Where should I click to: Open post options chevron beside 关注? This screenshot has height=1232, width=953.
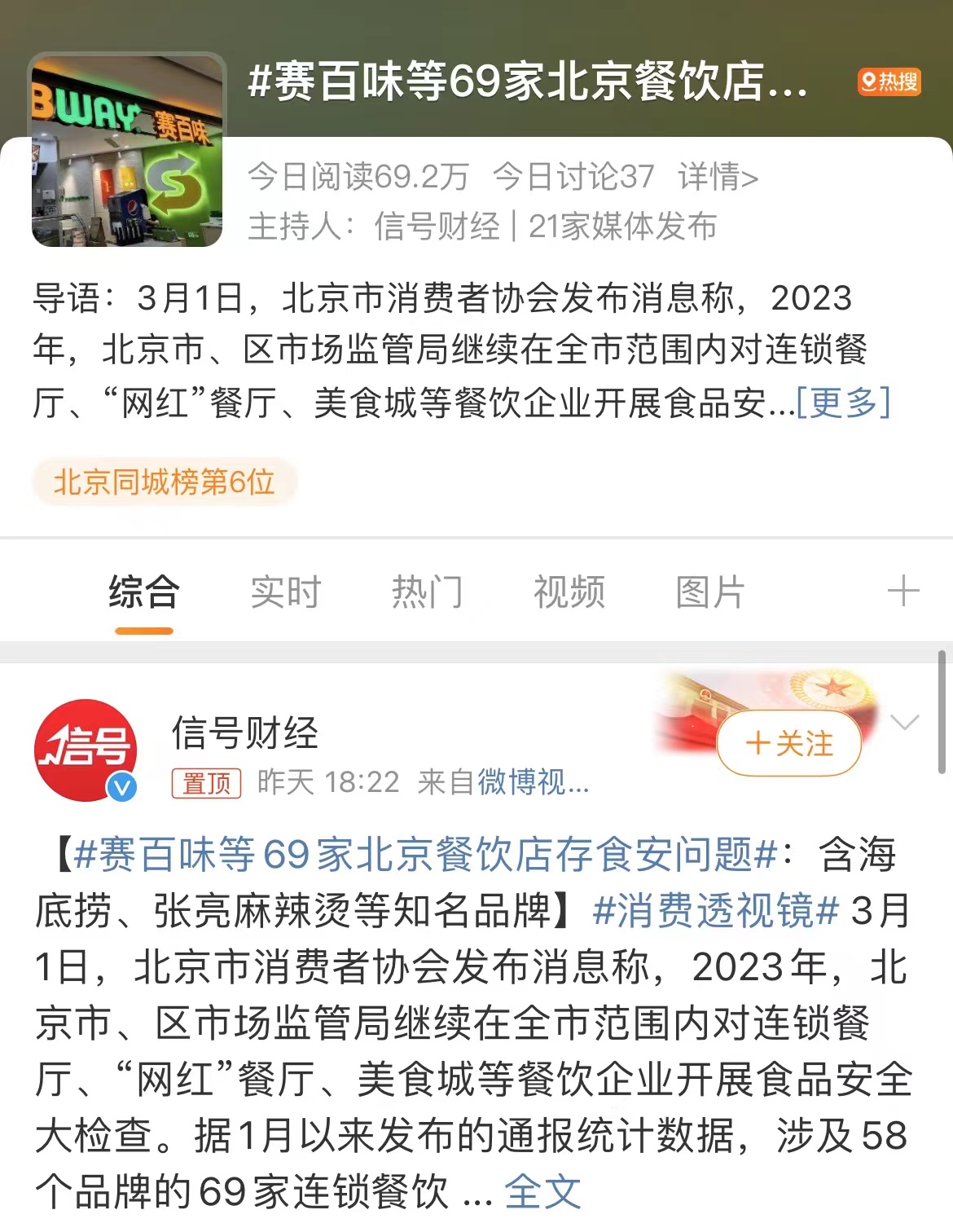[x=905, y=722]
